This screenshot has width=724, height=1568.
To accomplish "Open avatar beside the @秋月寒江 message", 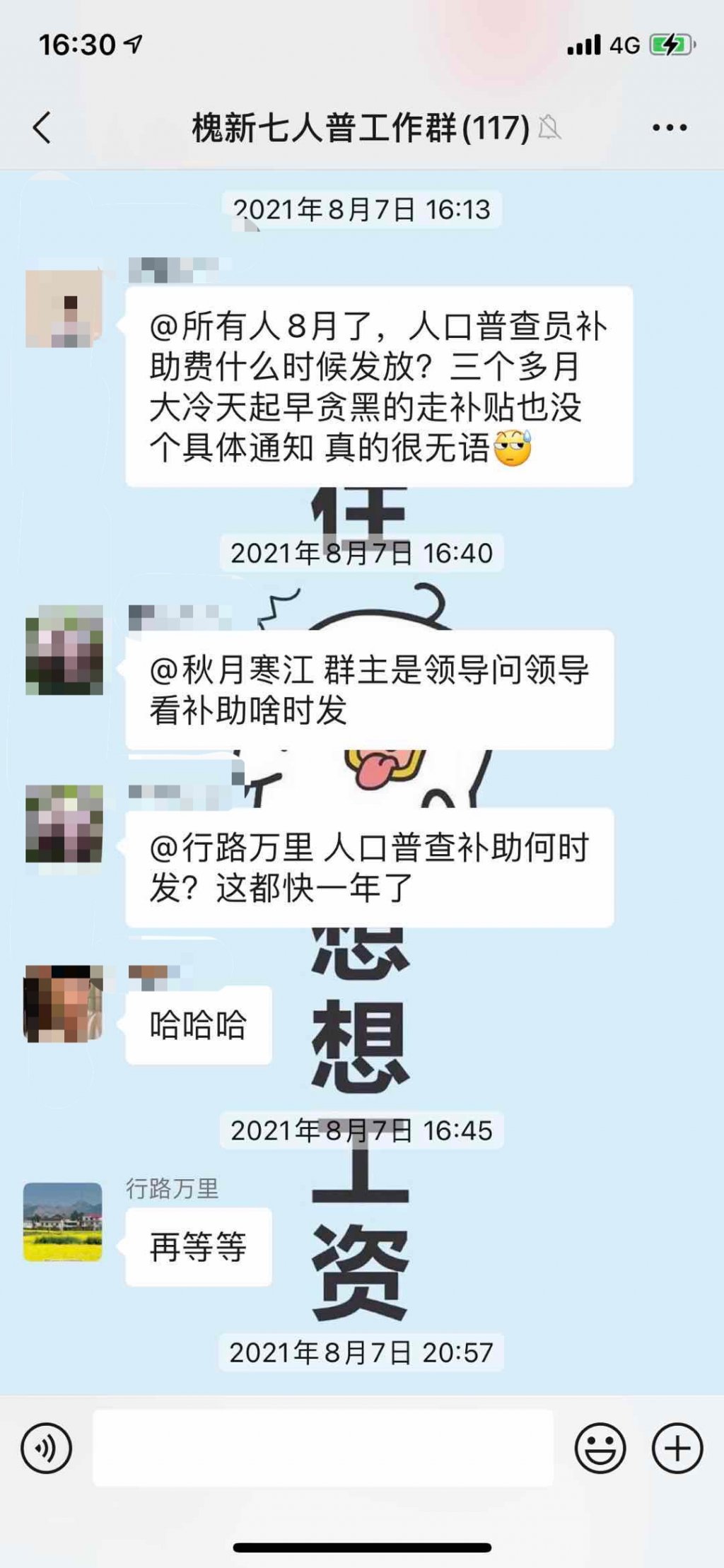I will [x=64, y=650].
